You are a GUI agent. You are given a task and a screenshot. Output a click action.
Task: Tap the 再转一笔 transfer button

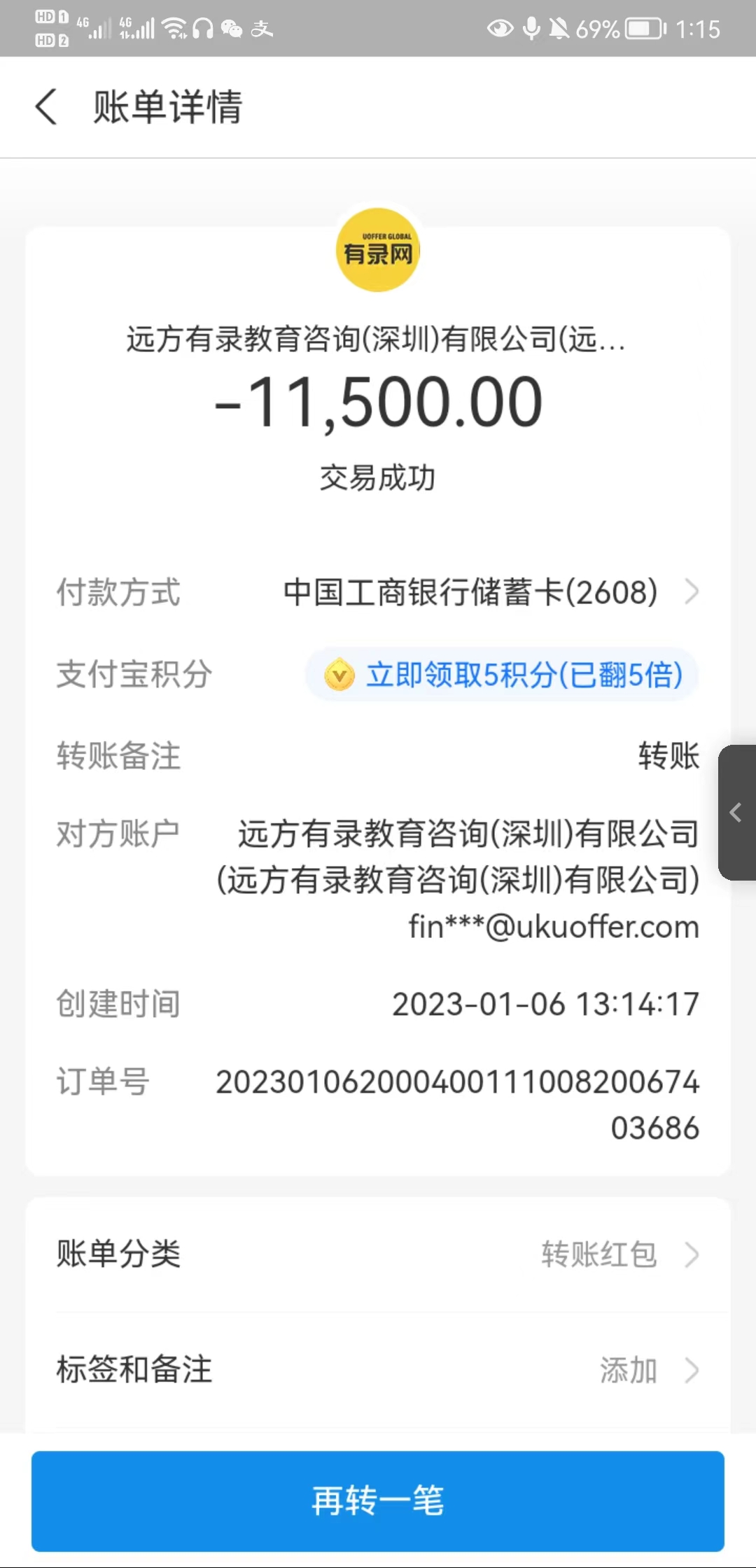click(378, 1501)
